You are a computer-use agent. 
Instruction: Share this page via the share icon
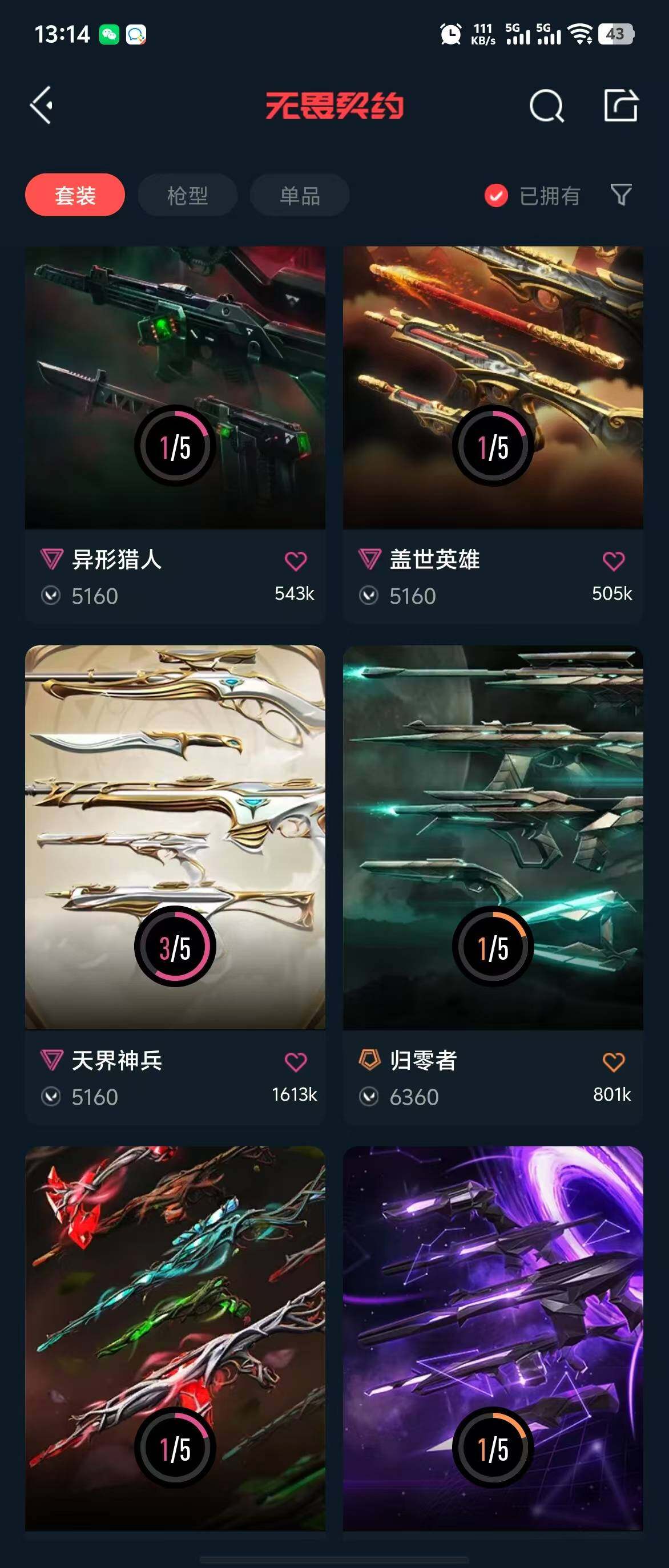click(620, 106)
